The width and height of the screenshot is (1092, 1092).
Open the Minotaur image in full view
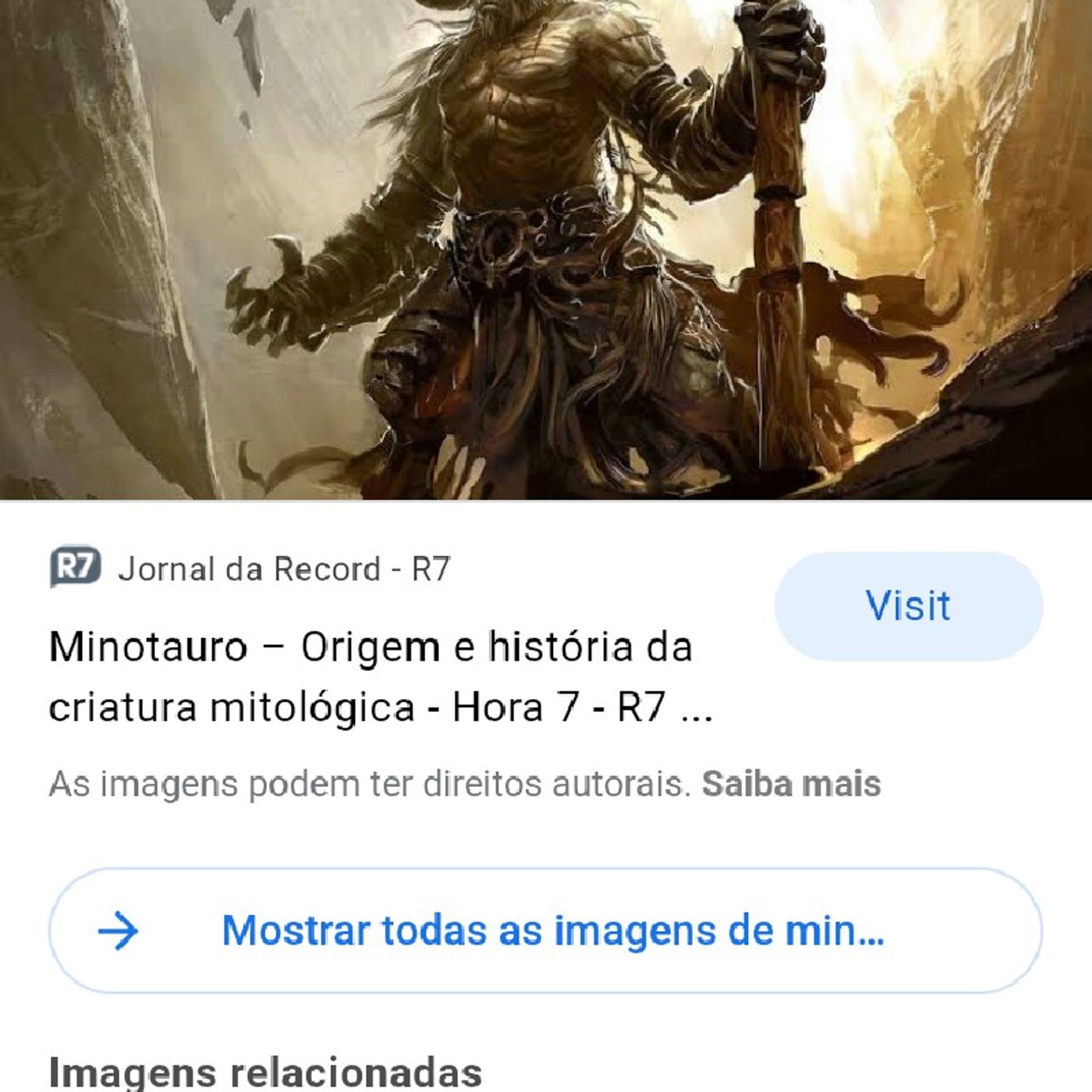[546, 250]
